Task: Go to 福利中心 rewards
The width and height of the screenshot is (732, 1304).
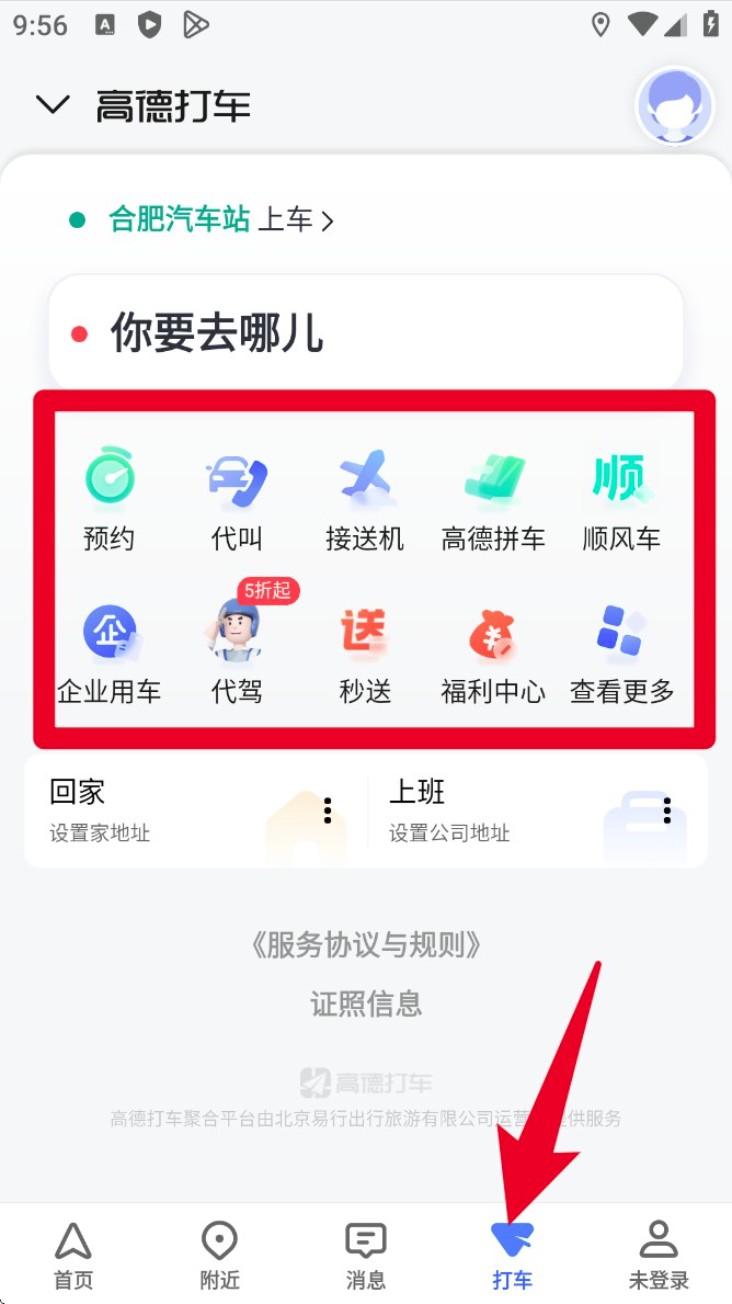Action: [x=493, y=652]
